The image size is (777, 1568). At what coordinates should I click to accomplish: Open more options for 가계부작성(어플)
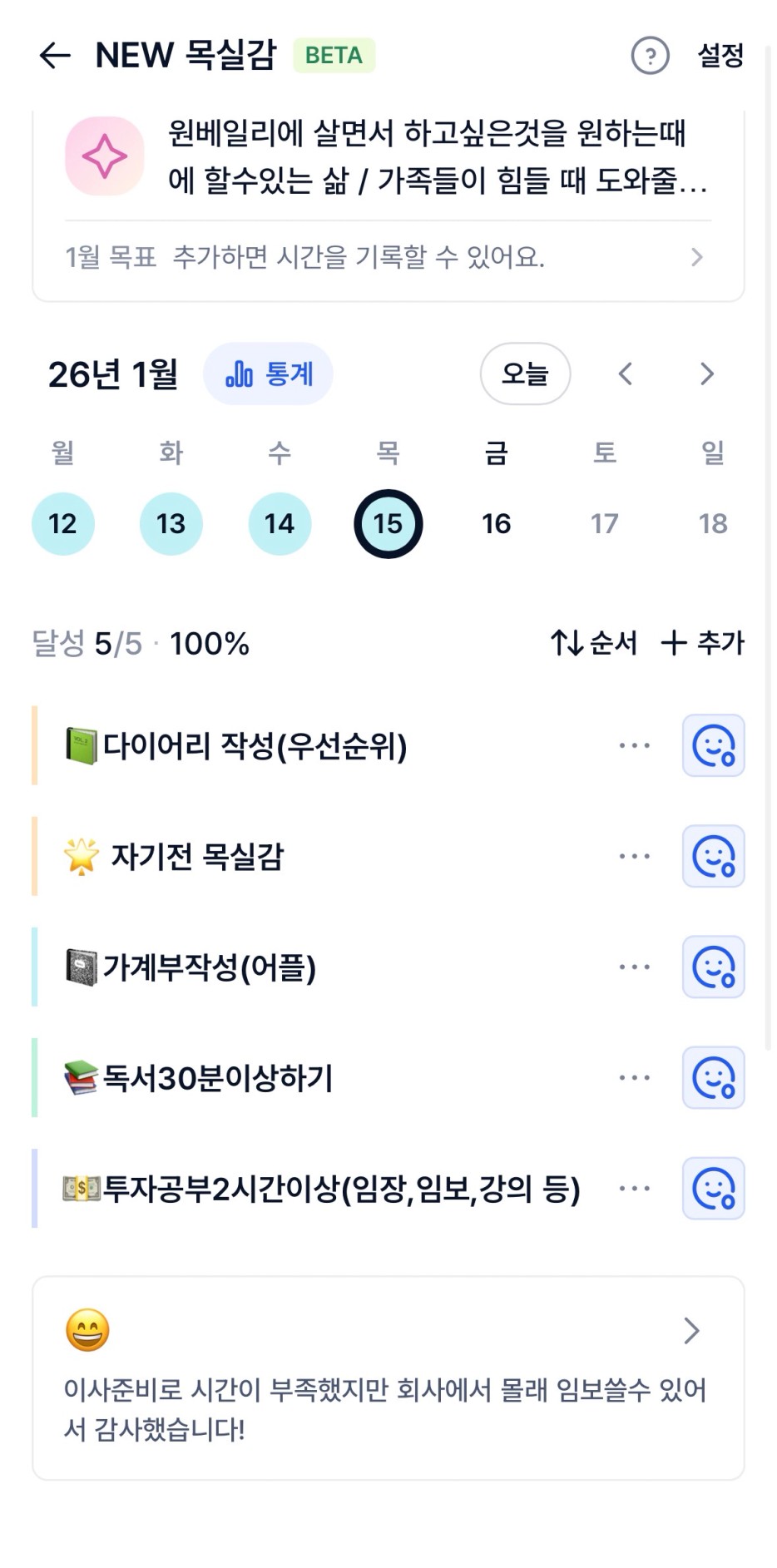click(634, 967)
